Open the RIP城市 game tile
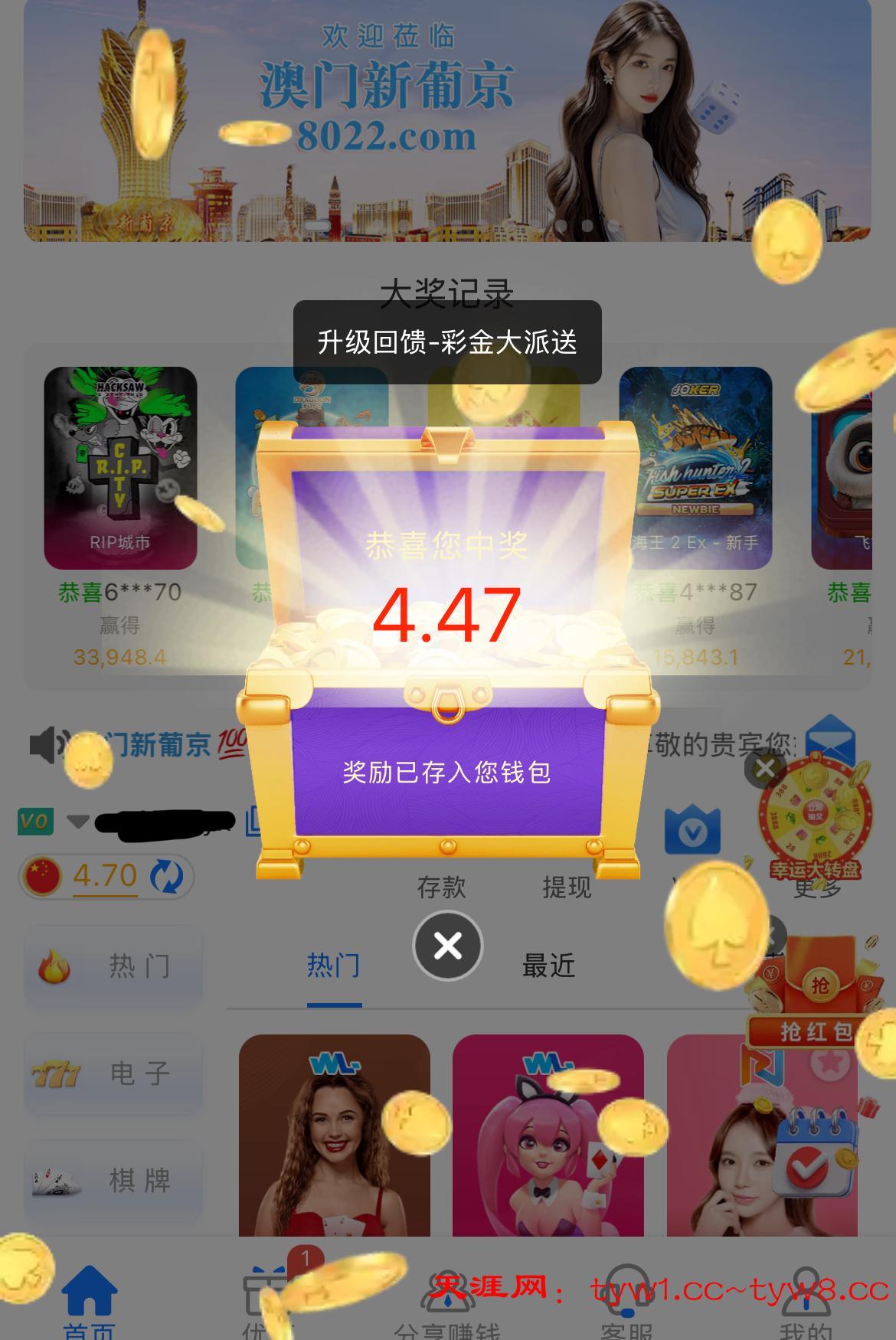 120,467
